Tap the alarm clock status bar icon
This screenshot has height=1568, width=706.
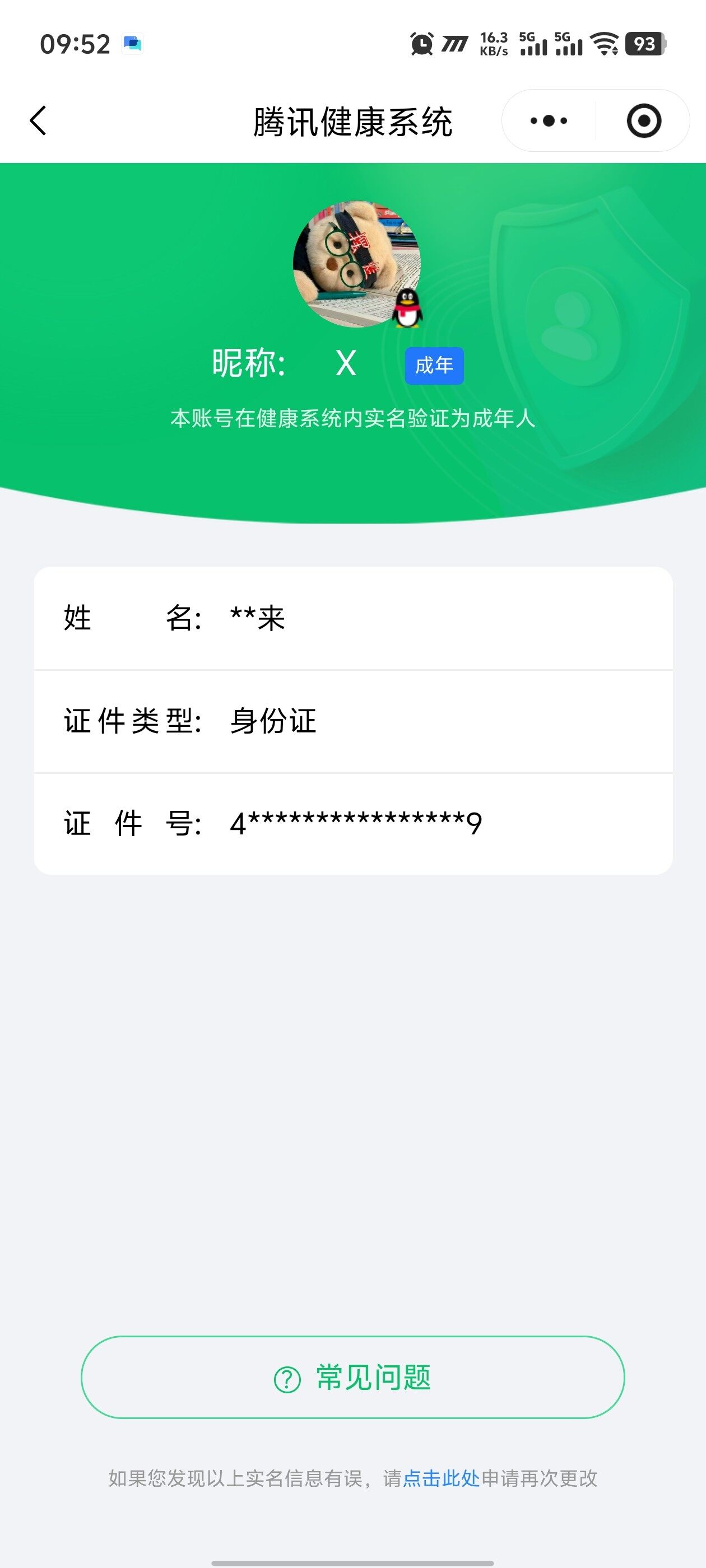[421, 44]
